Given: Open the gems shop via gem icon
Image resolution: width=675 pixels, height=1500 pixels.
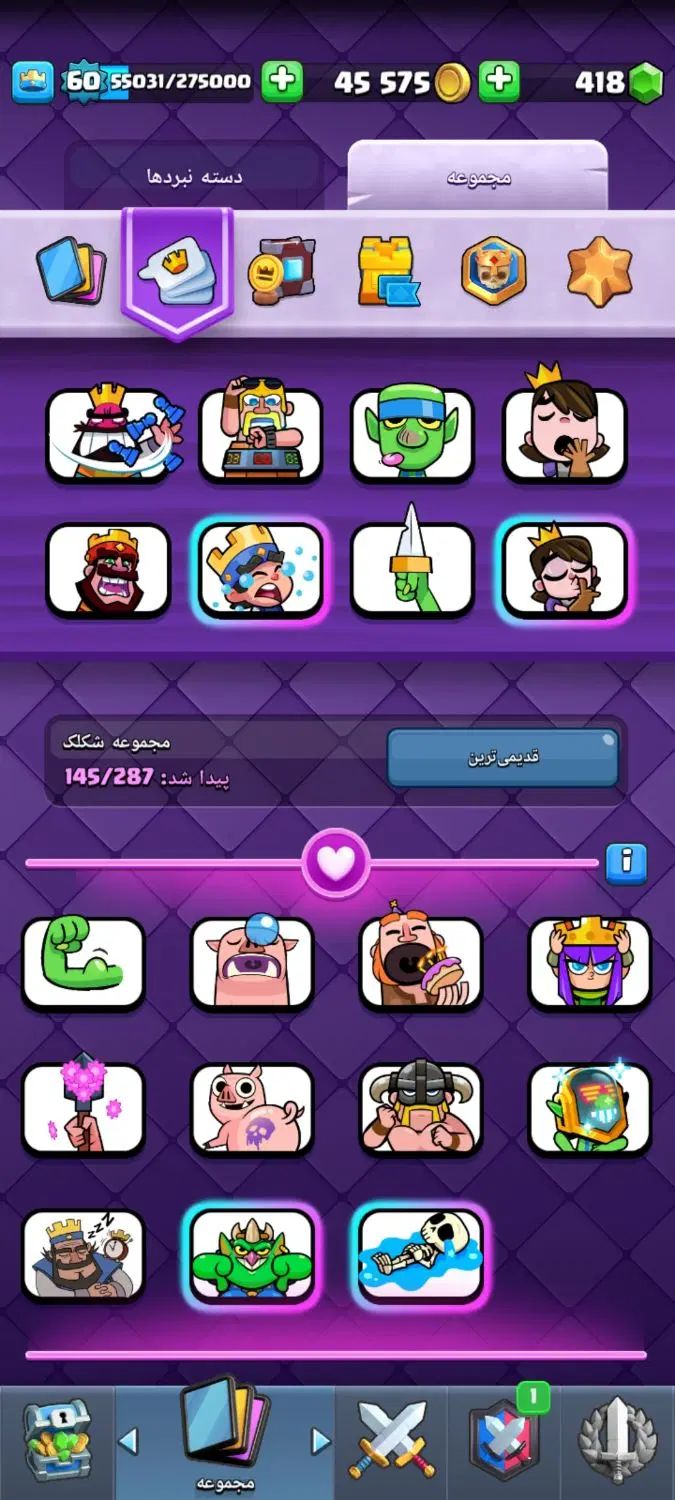Looking at the screenshot, I should (x=646, y=82).
